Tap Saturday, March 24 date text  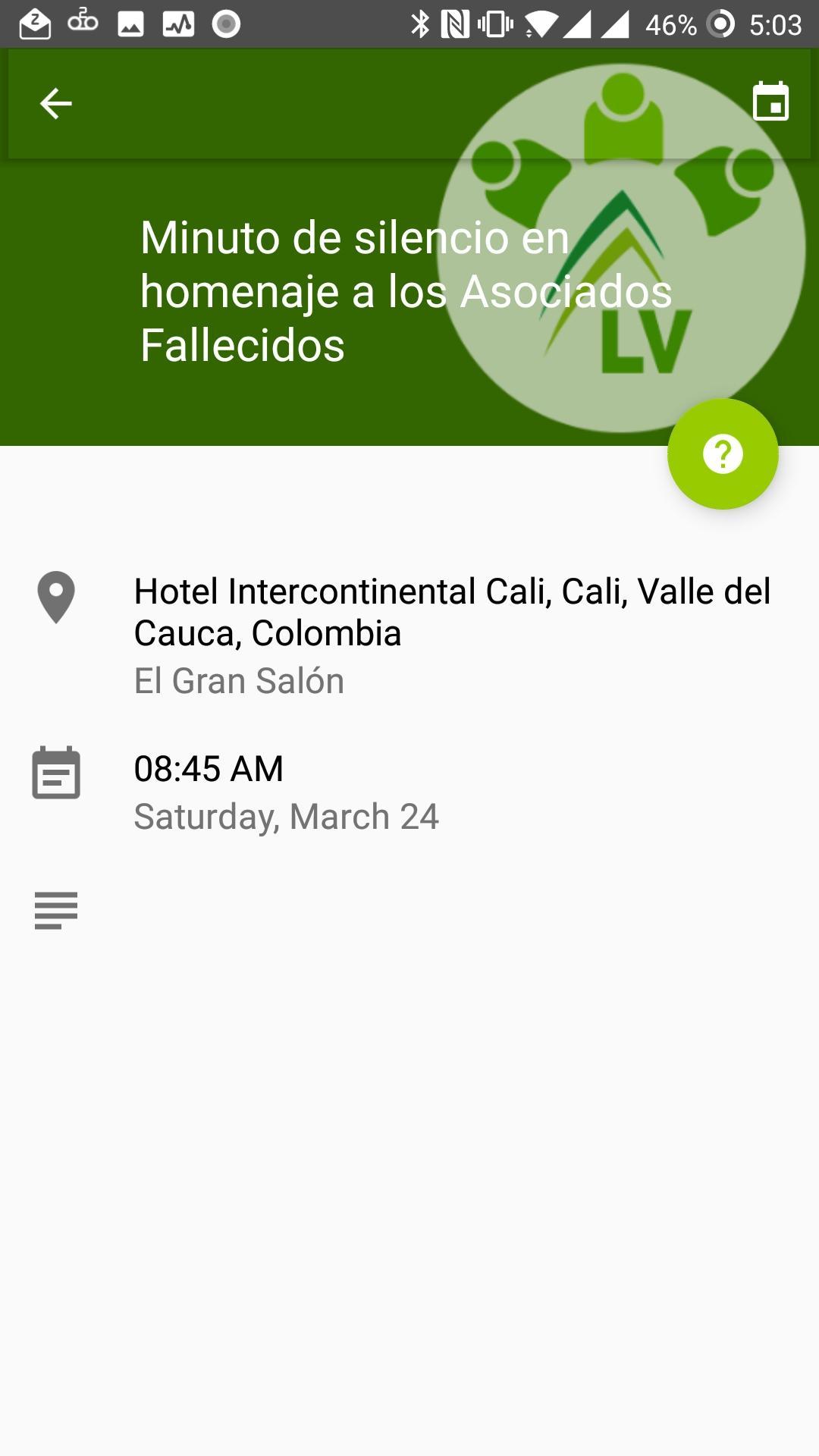287,816
